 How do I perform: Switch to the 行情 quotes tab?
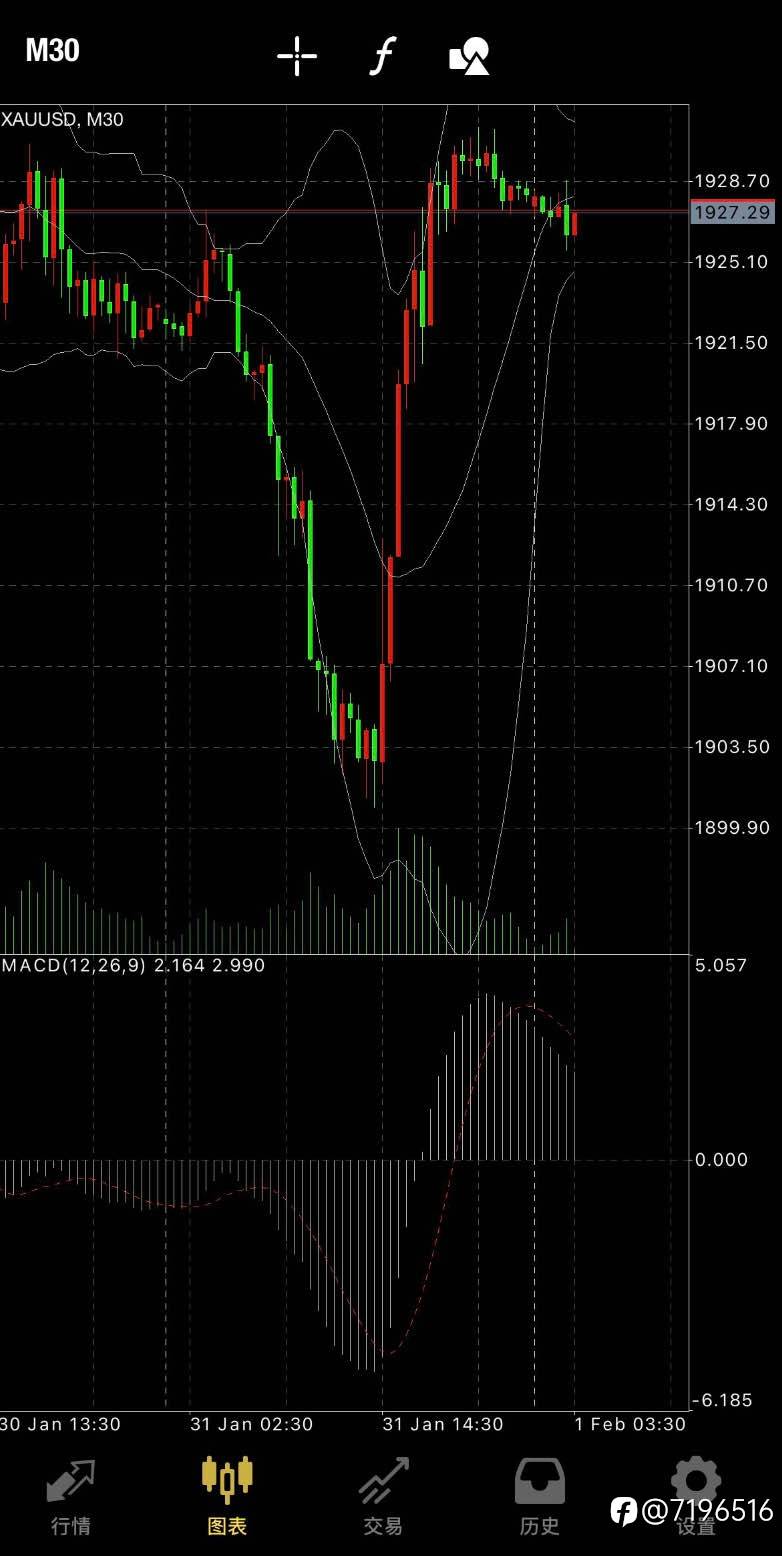point(70,1496)
